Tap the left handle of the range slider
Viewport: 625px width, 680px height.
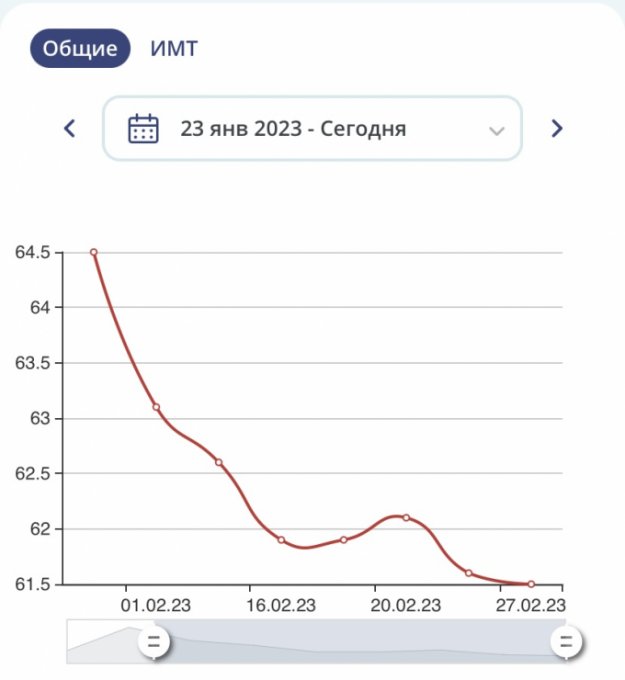(x=154, y=642)
